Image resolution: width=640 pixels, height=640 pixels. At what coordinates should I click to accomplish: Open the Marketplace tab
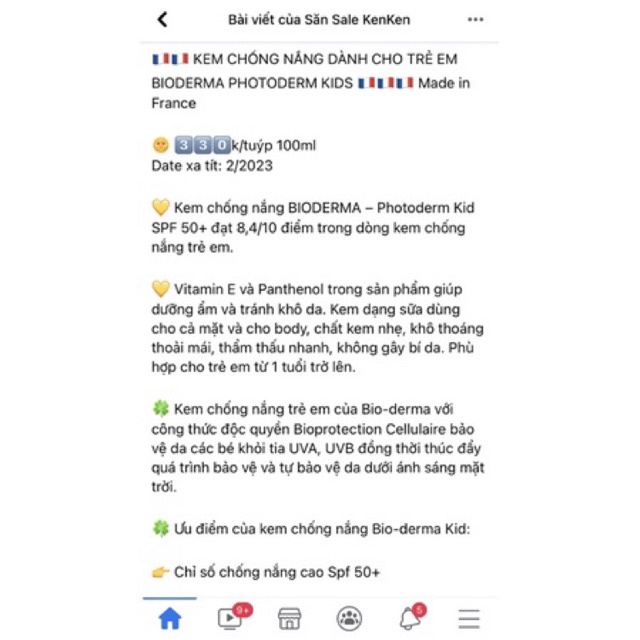click(x=290, y=618)
